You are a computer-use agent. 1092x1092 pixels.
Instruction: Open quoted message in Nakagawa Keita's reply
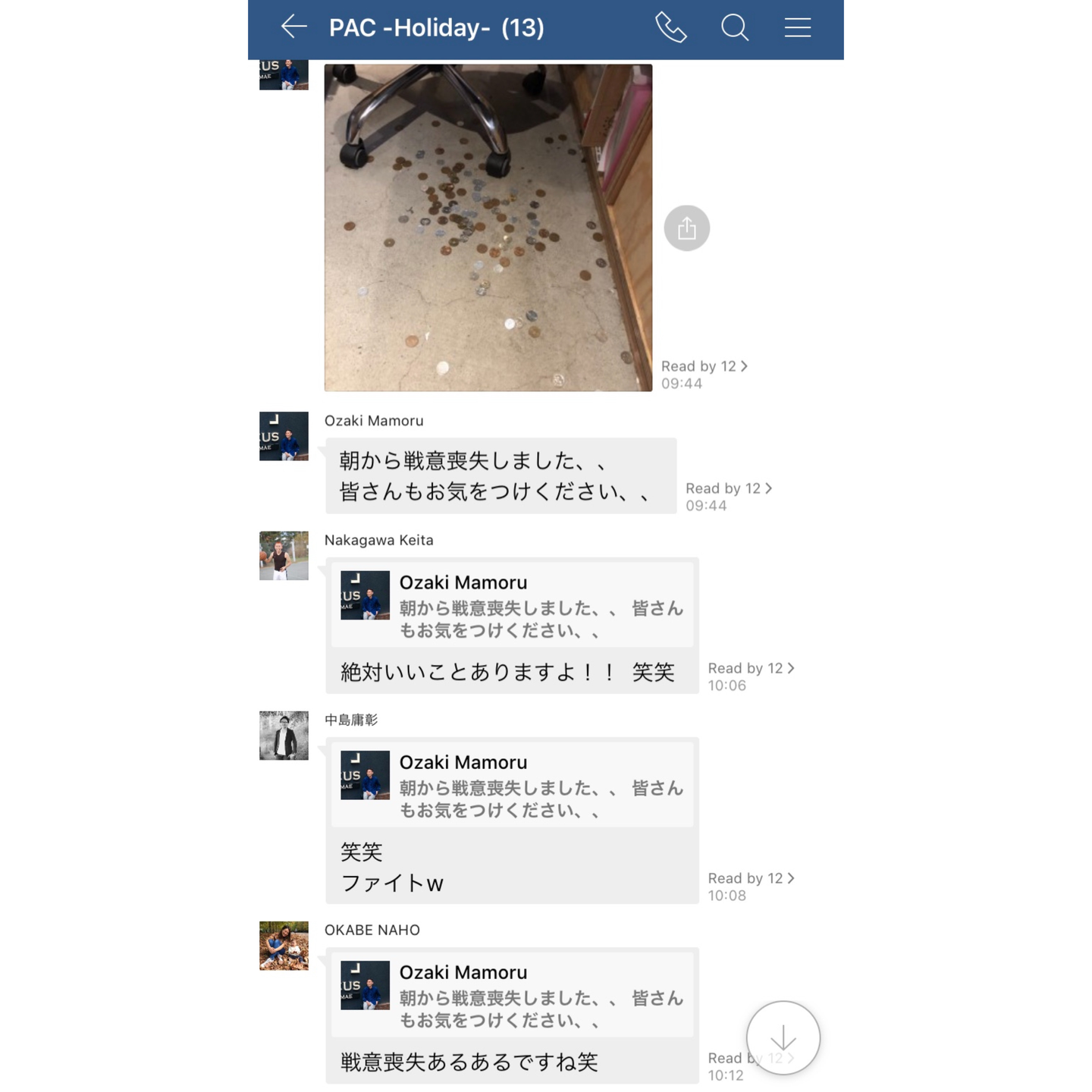point(513,604)
